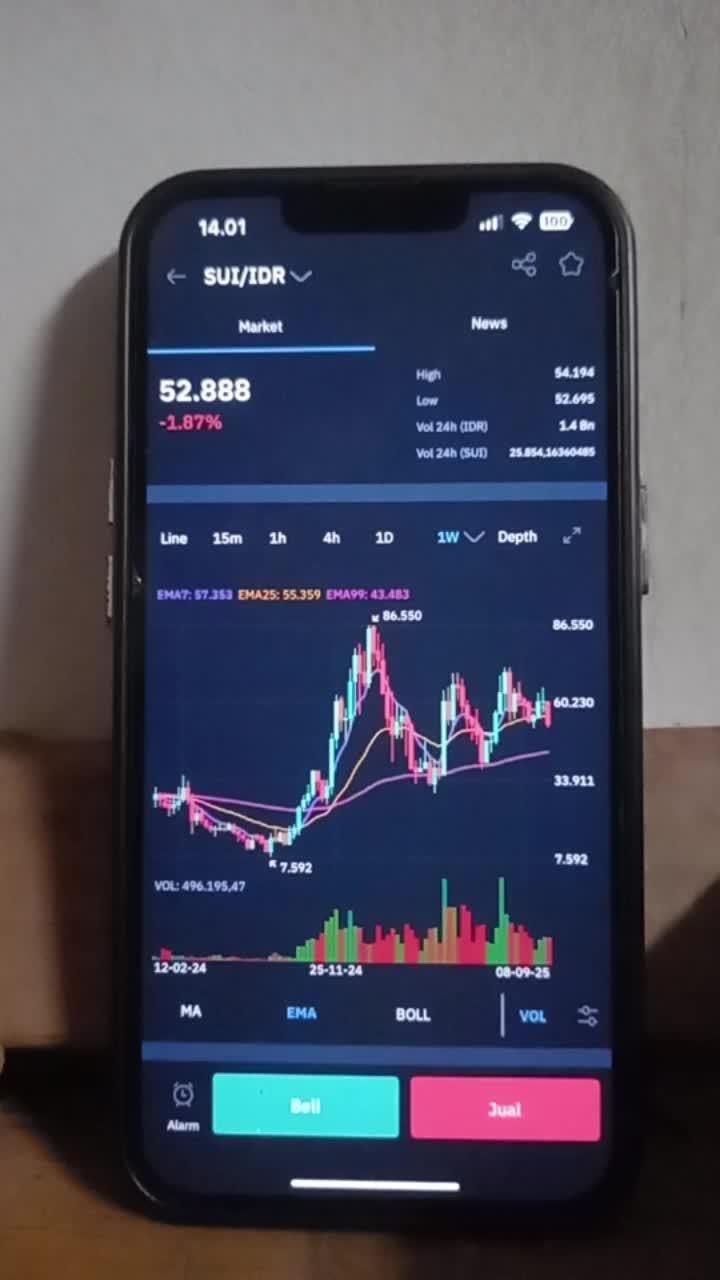Add SUI/IDR to favorites with the star
The height and width of the screenshot is (1280, 720).
click(x=571, y=264)
